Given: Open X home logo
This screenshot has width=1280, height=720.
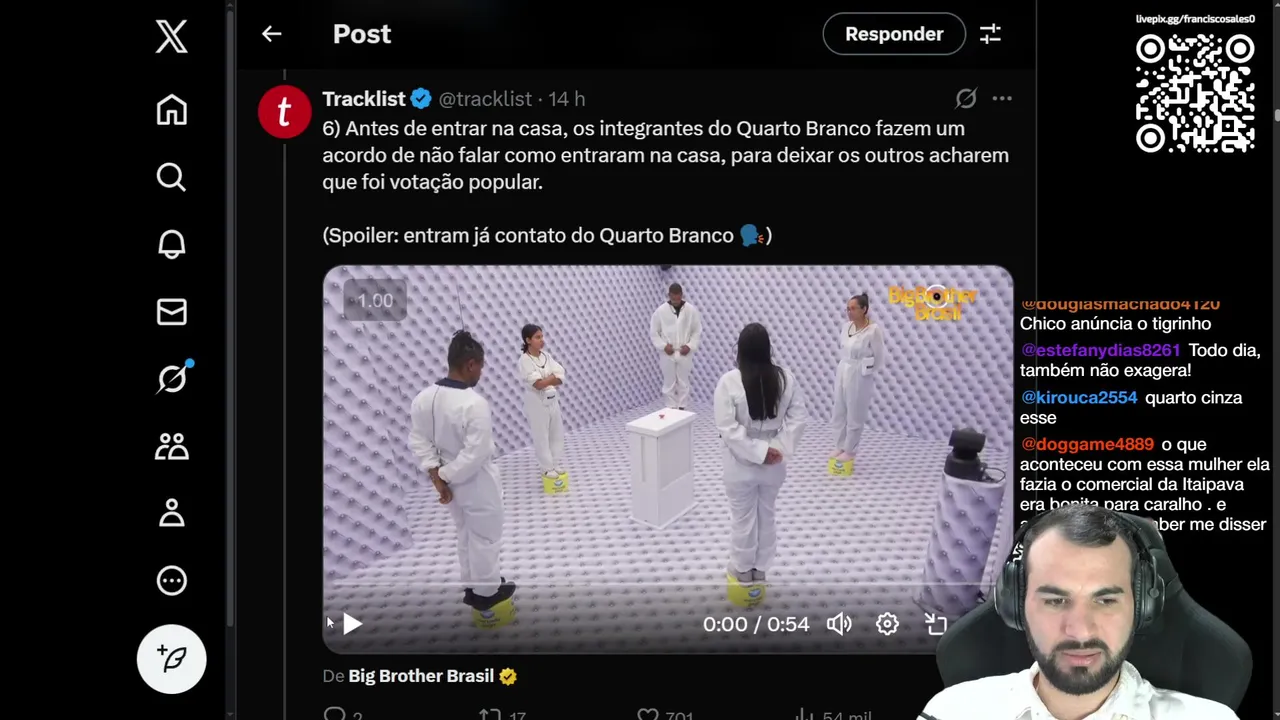Looking at the screenshot, I should [x=172, y=38].
